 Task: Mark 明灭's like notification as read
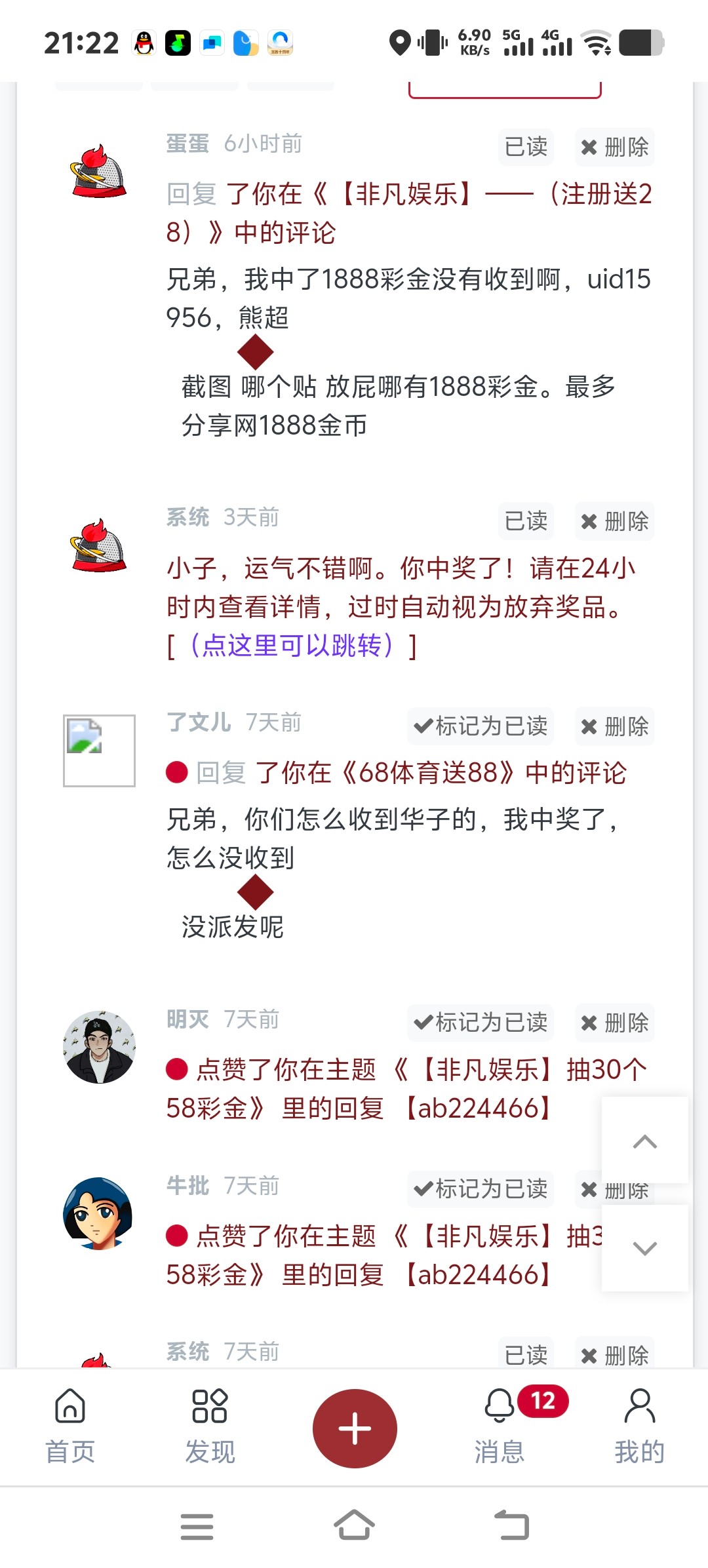(x=481, y=1023)
